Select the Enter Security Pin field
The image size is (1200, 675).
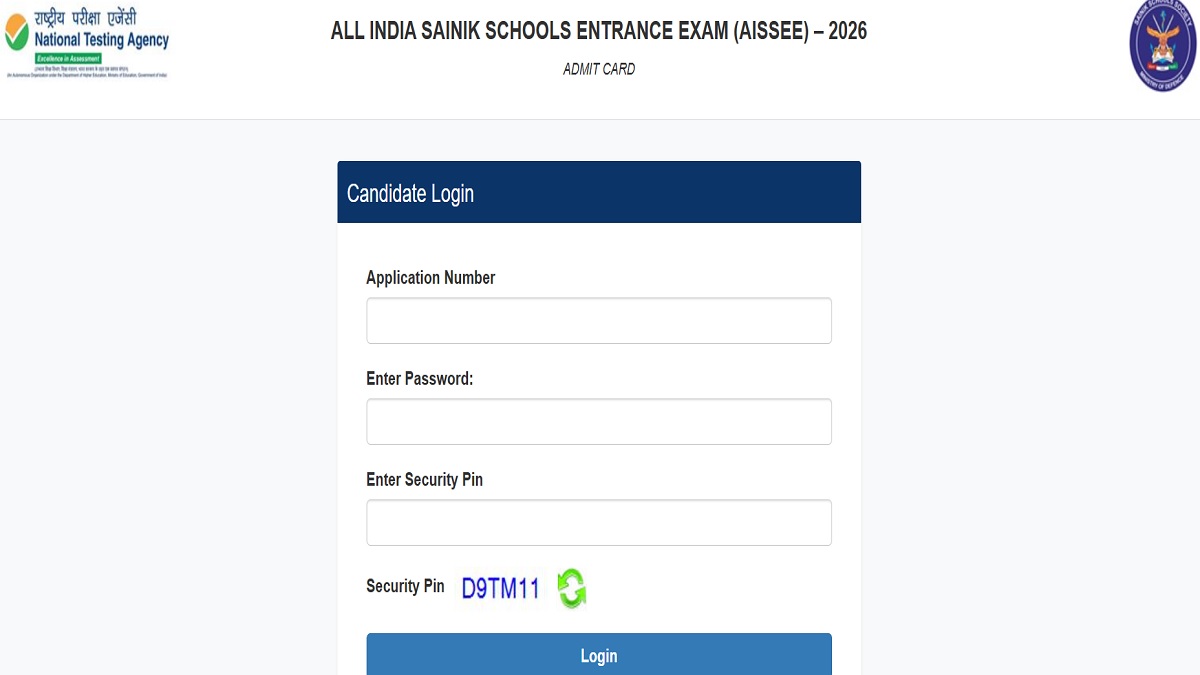[598, 523]
